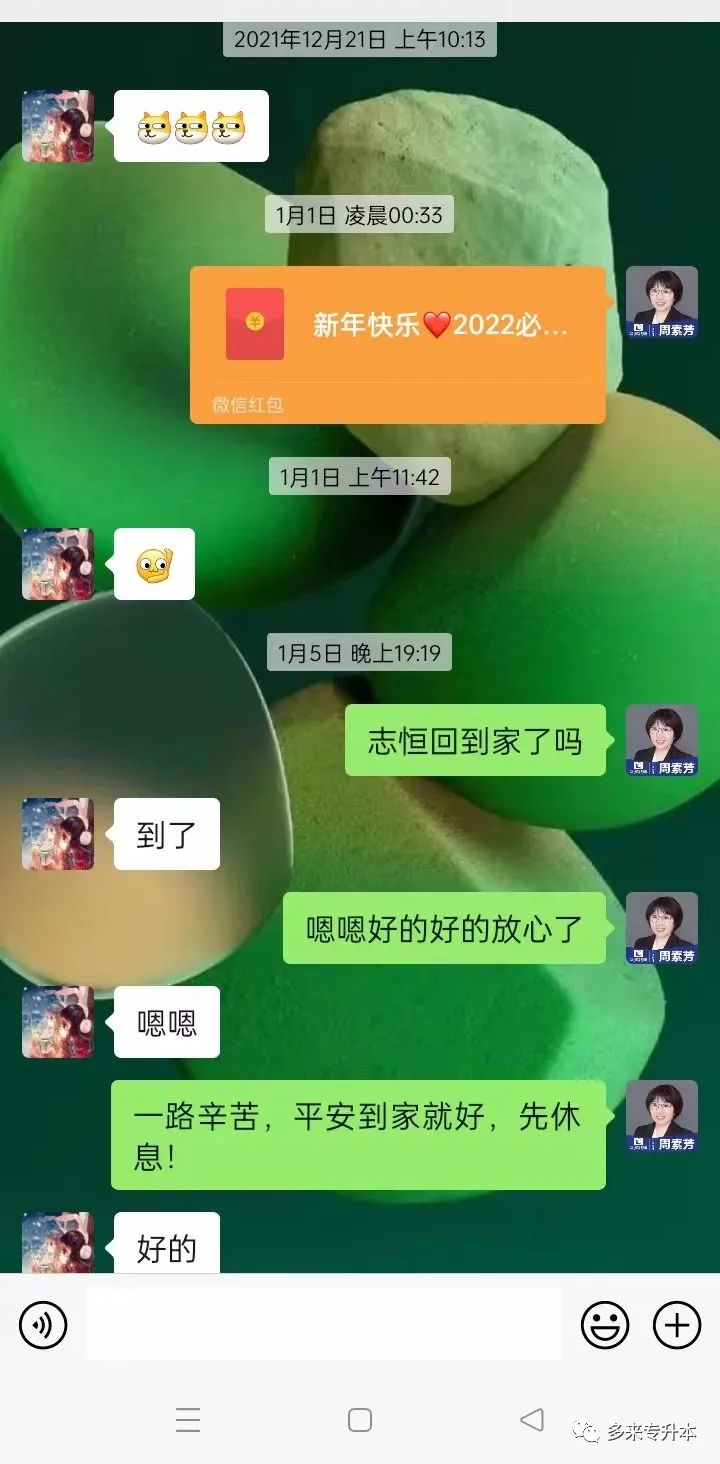Tap the contact's avatar beside 到了
720x1464 pixels.
tap(58, 833)
